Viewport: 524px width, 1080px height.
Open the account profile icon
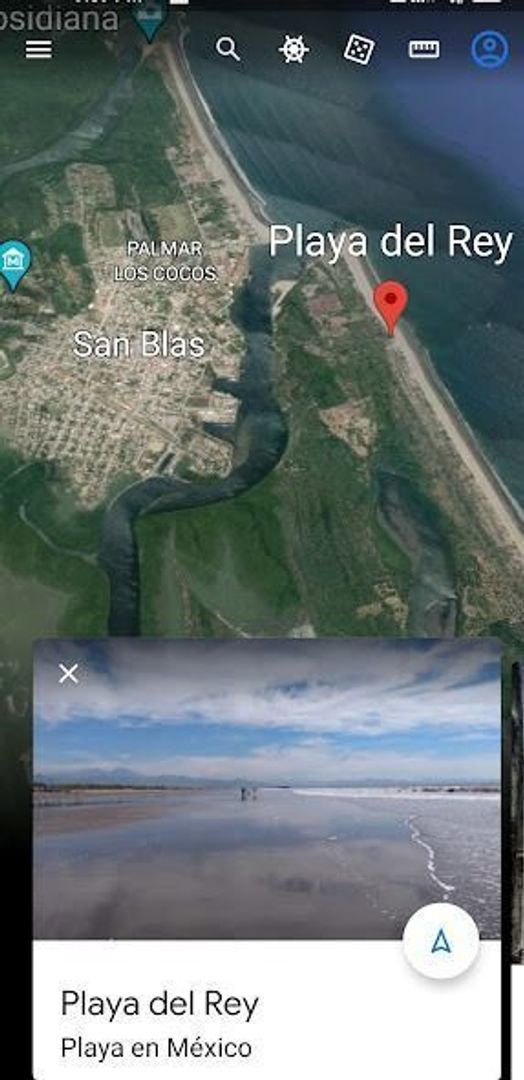[x=490, y=50]
